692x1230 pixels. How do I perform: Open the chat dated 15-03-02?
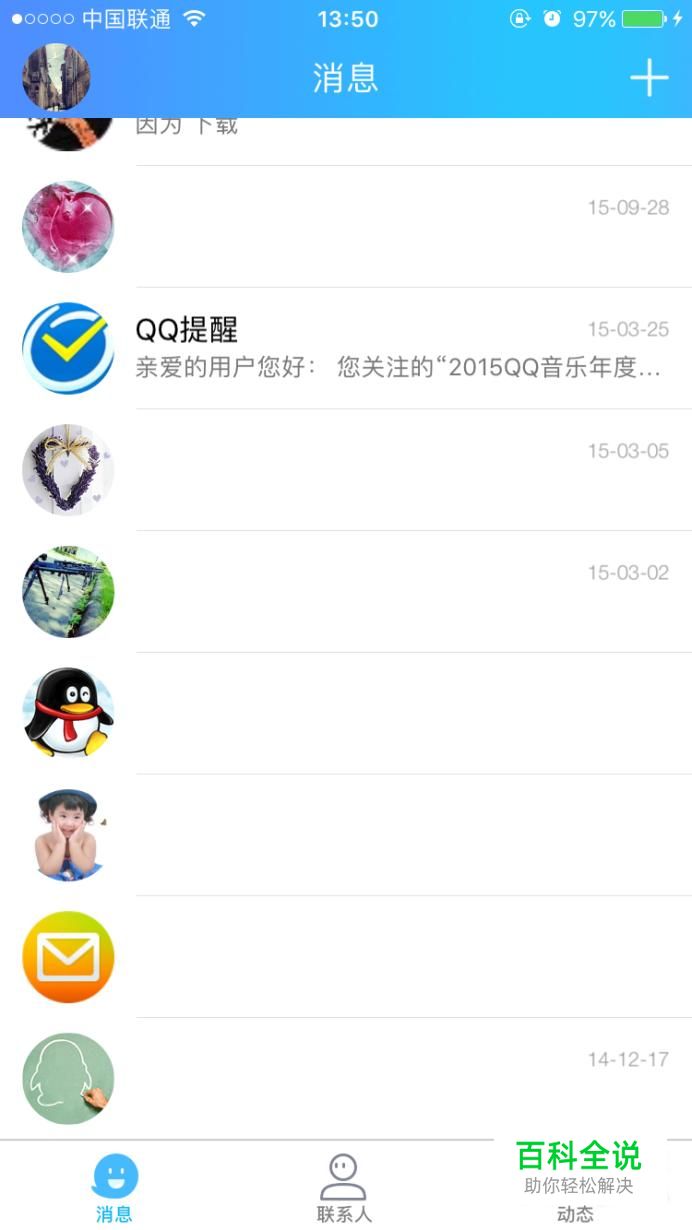coord(400,592)
